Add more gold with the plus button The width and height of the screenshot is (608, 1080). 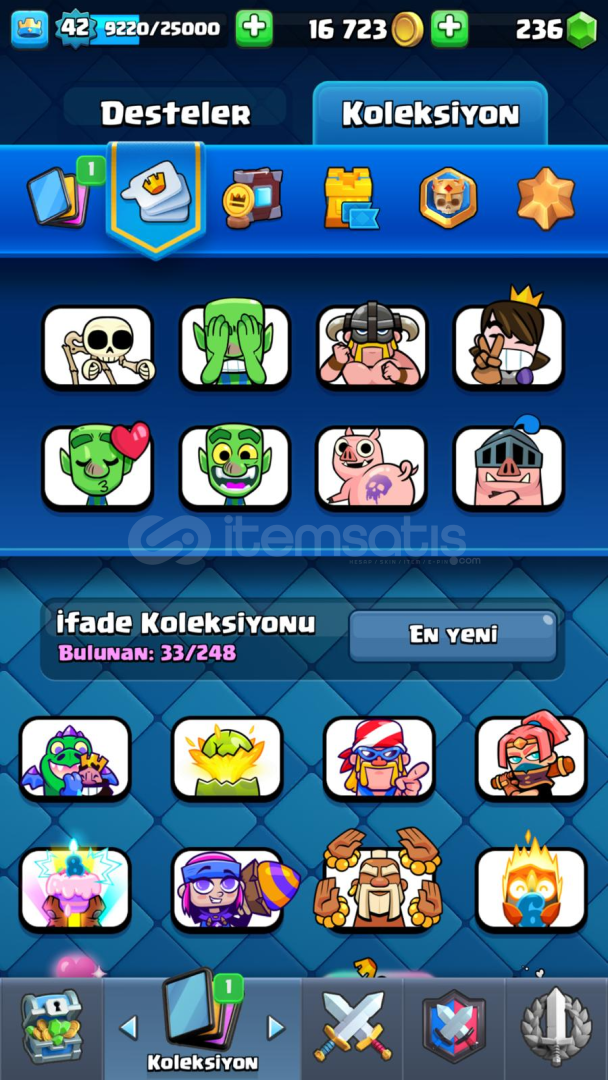[x=449, y=29]
